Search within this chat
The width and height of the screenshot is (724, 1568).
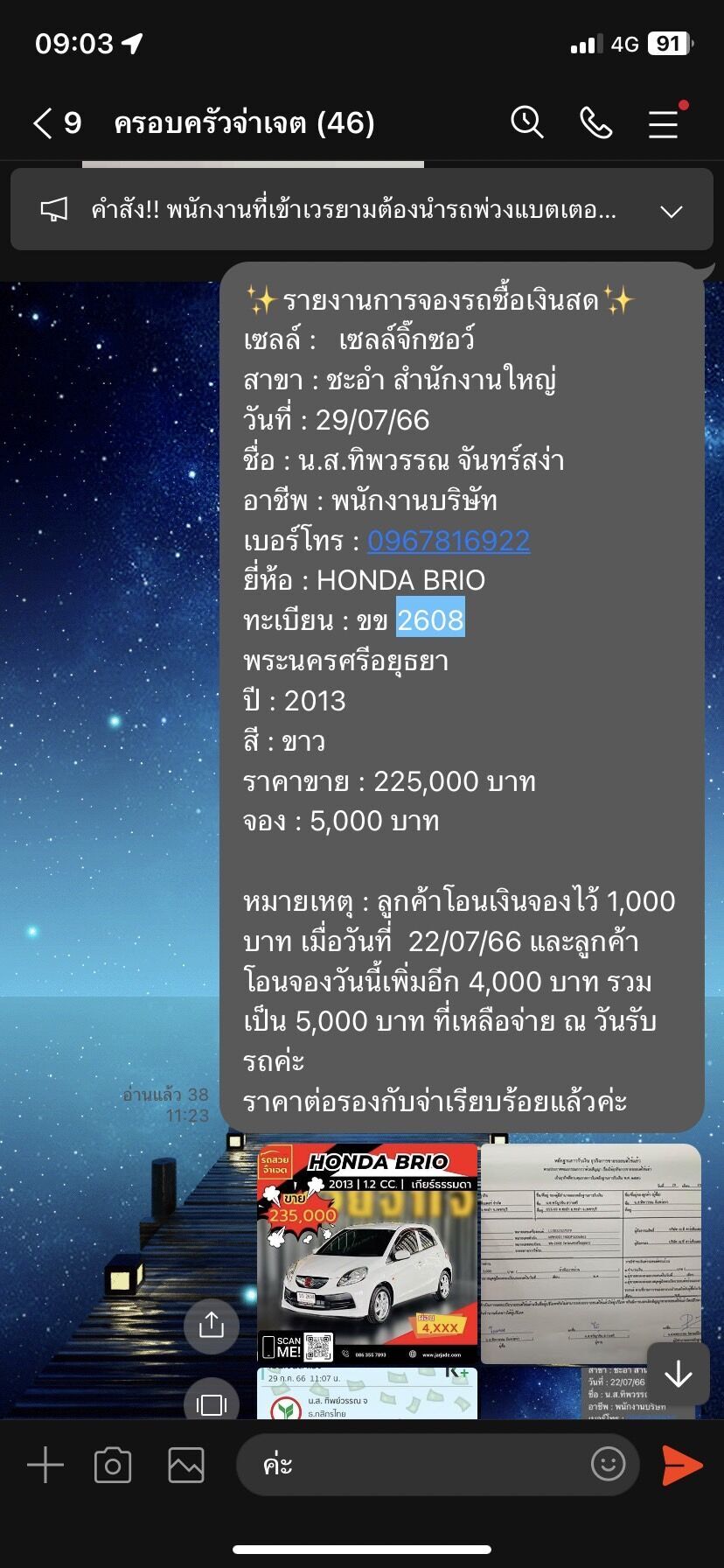tap(527, 123)
